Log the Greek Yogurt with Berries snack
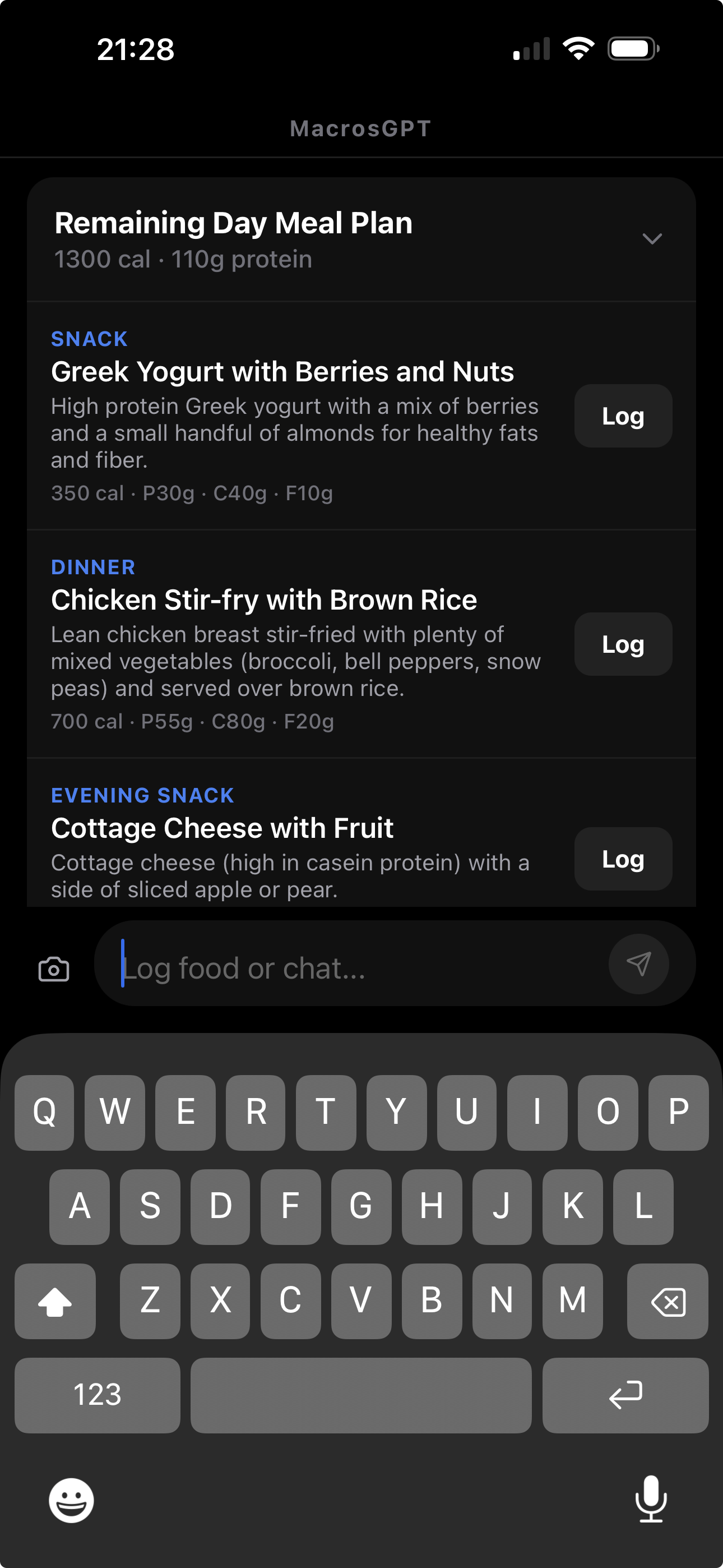723x1568 pixels. click(623, 416)
